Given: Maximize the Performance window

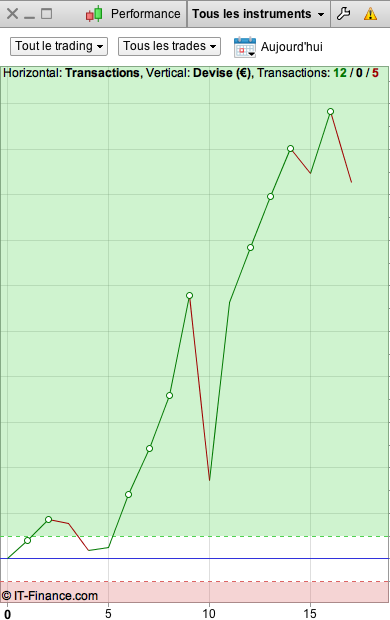Looking at the screenshot, I should click(46, 14).
